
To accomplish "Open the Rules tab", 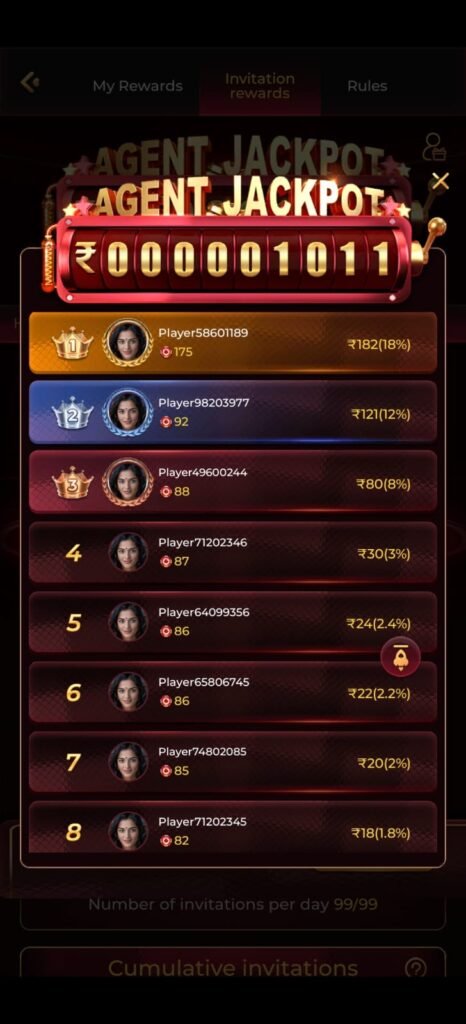I will [x=367, y=86].
